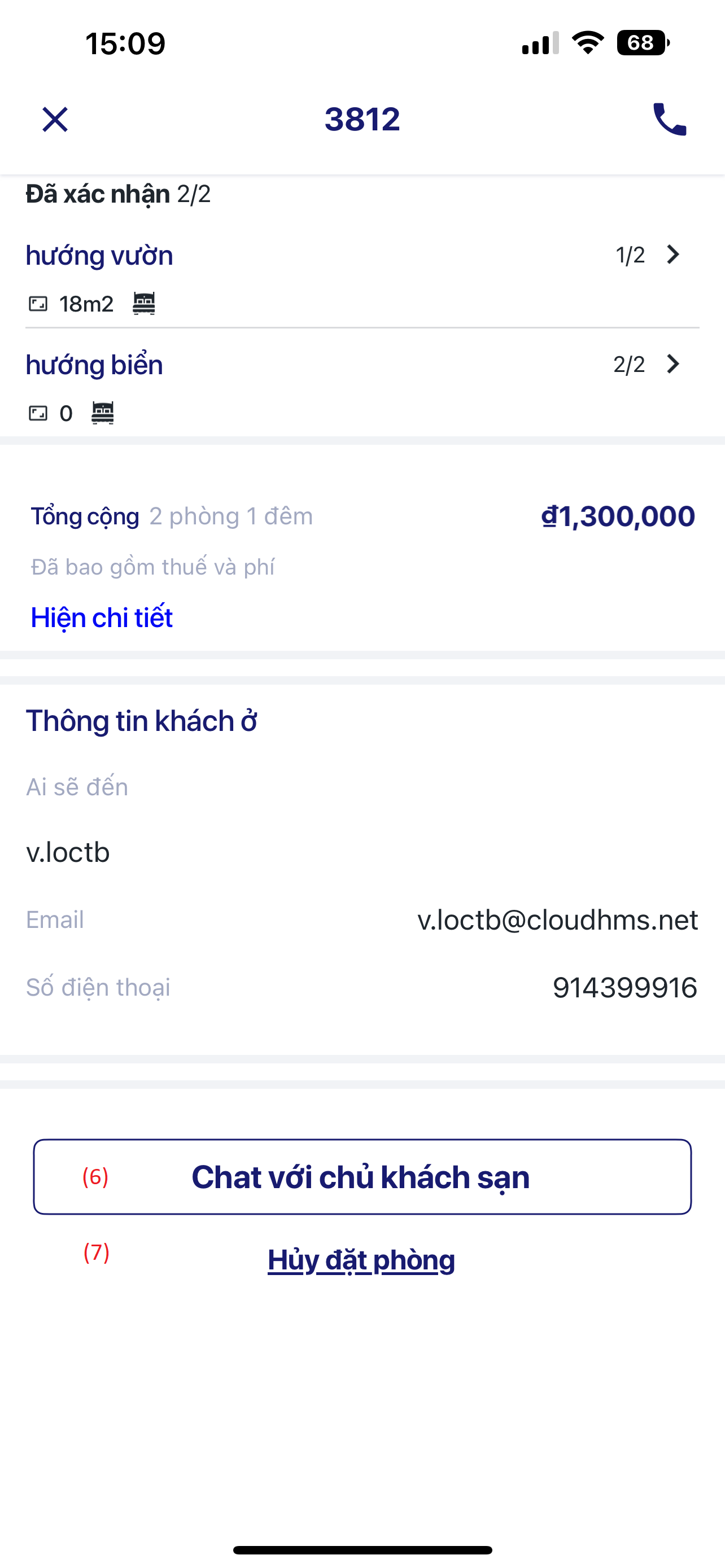Open the hướng vườn room details
Image resolution: width=725 pixels, height=1568 pixels.
tap(672, 255)
